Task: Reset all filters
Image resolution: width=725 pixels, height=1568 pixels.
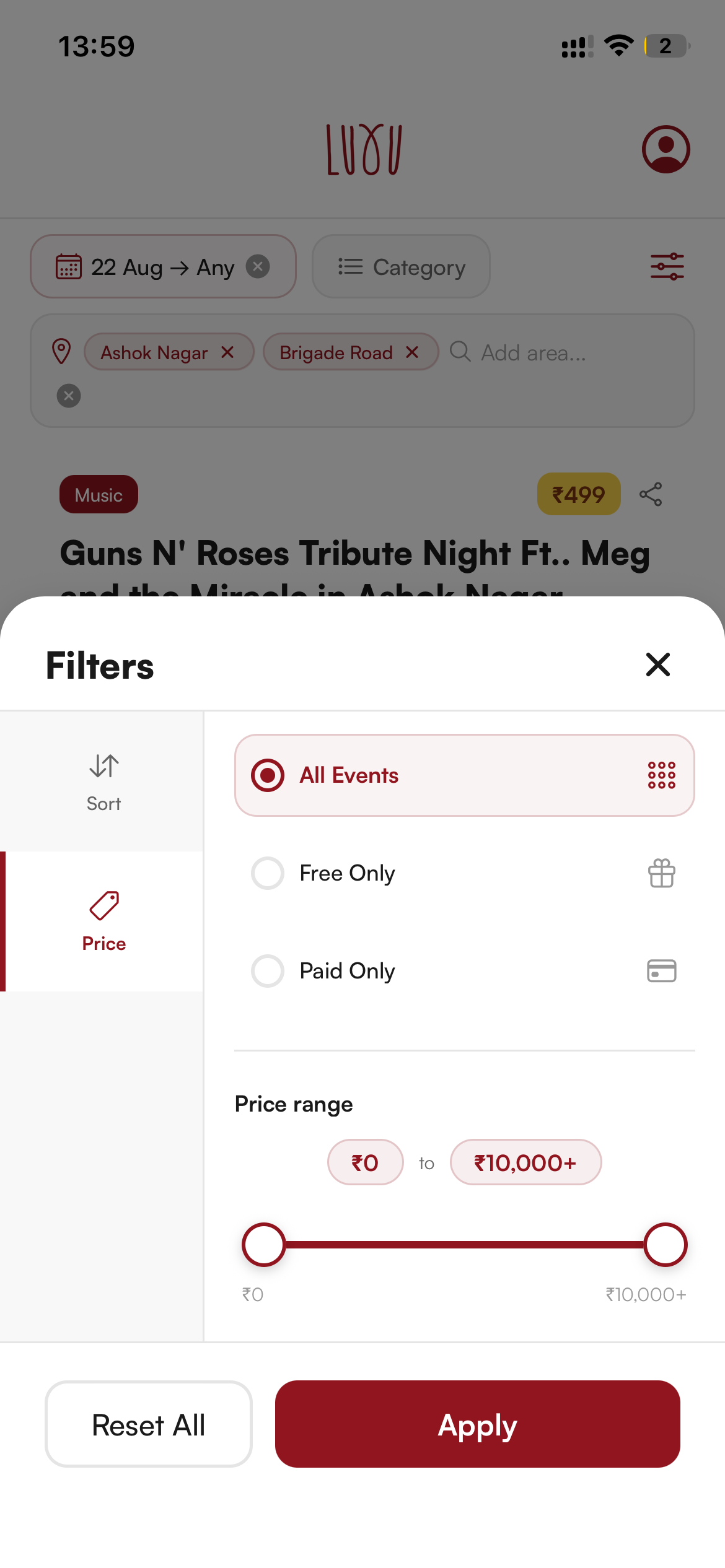Action: click(x=149, y=1424)
